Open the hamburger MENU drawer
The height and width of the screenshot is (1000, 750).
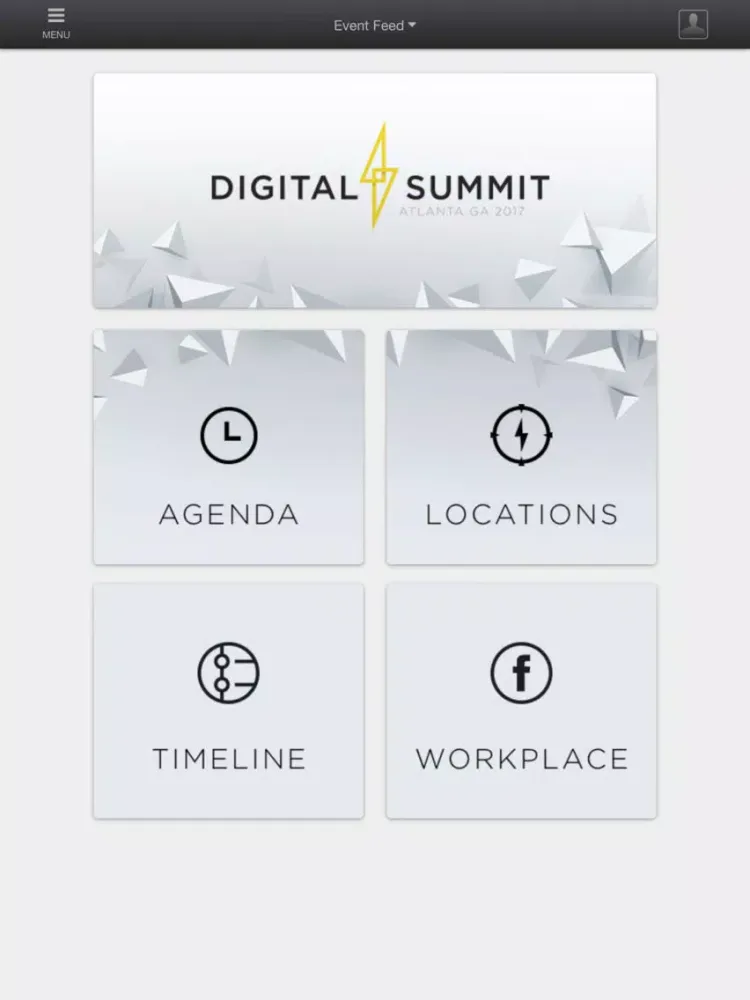pos(56,23)
